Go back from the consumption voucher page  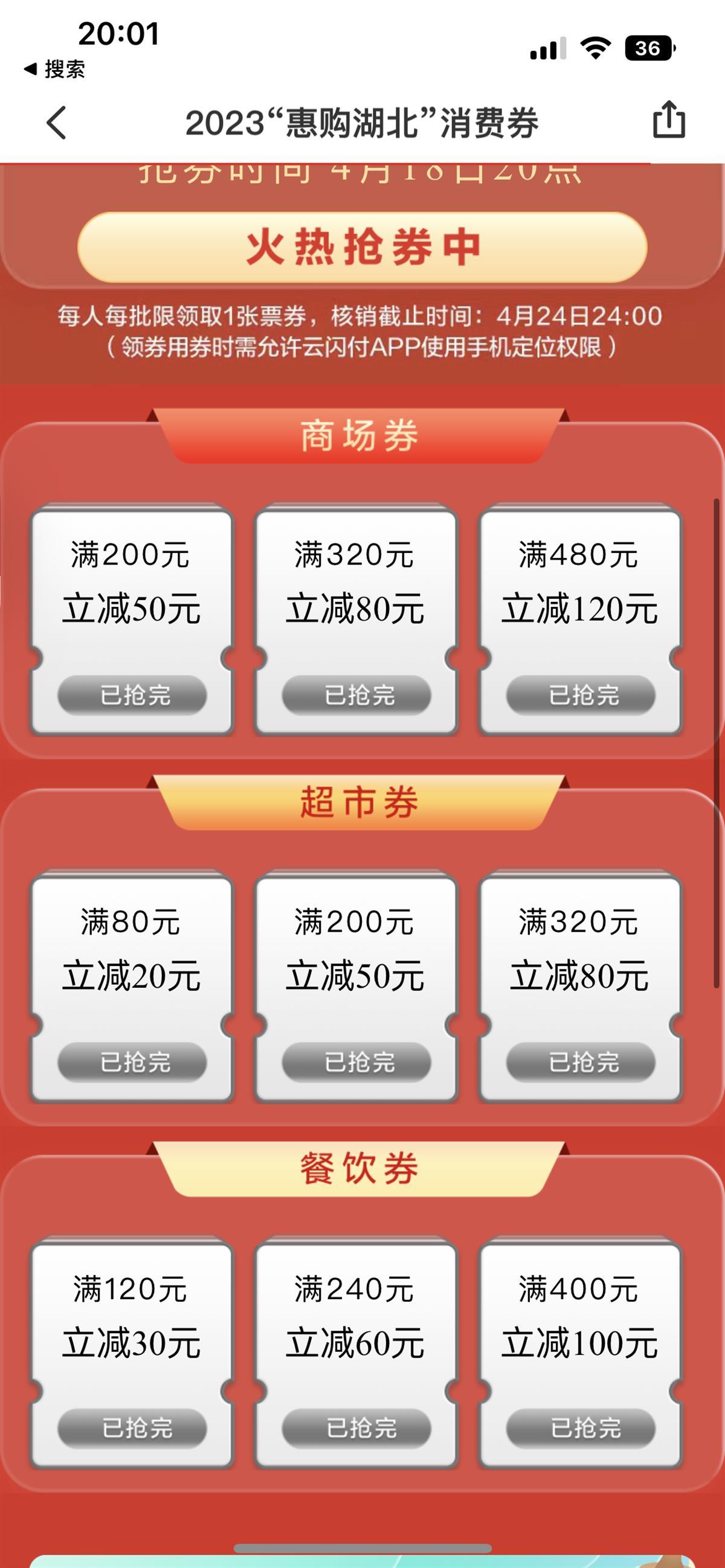pos(56,123)
